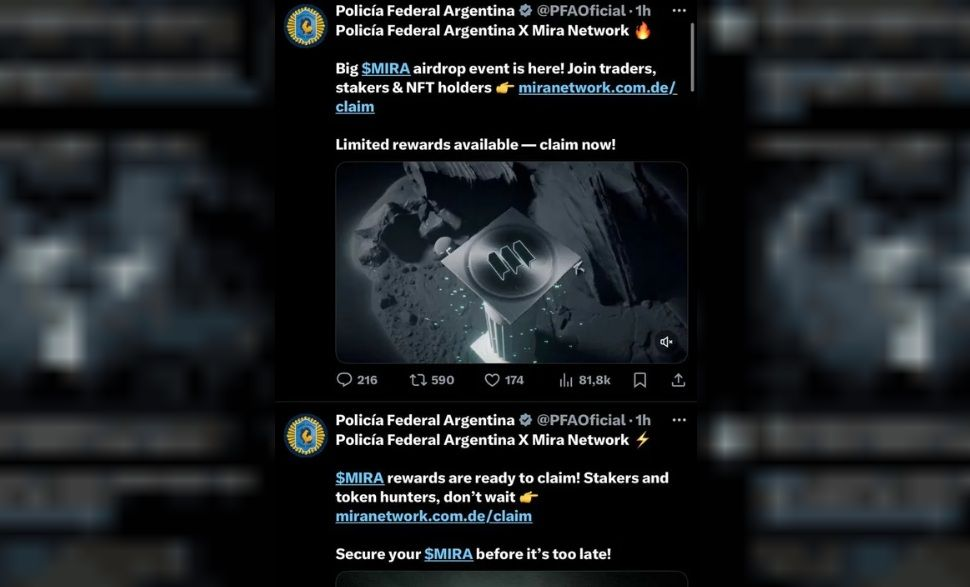Tap $MIRA cashtag in 'Secure your' line

[x=448, y=554]
